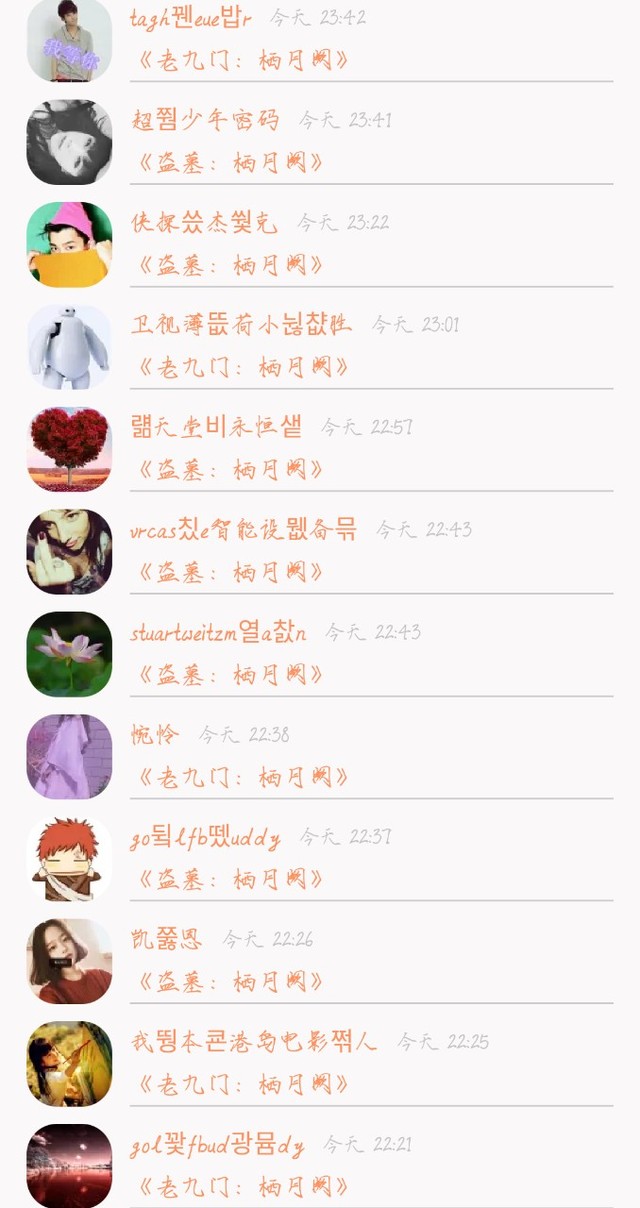This screenshot has height=1208, width=640.
Task: Open the row posted at 23:22
Action: (x=320, y=244)
